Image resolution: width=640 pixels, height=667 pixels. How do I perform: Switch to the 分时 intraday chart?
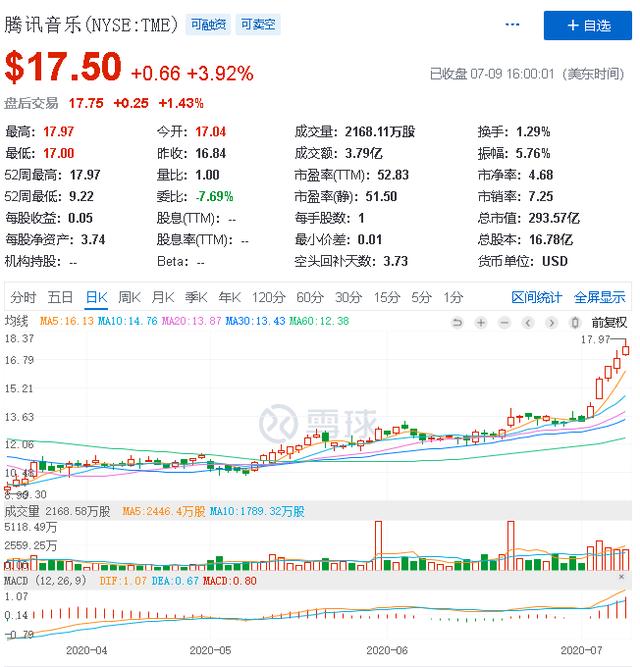23,297
